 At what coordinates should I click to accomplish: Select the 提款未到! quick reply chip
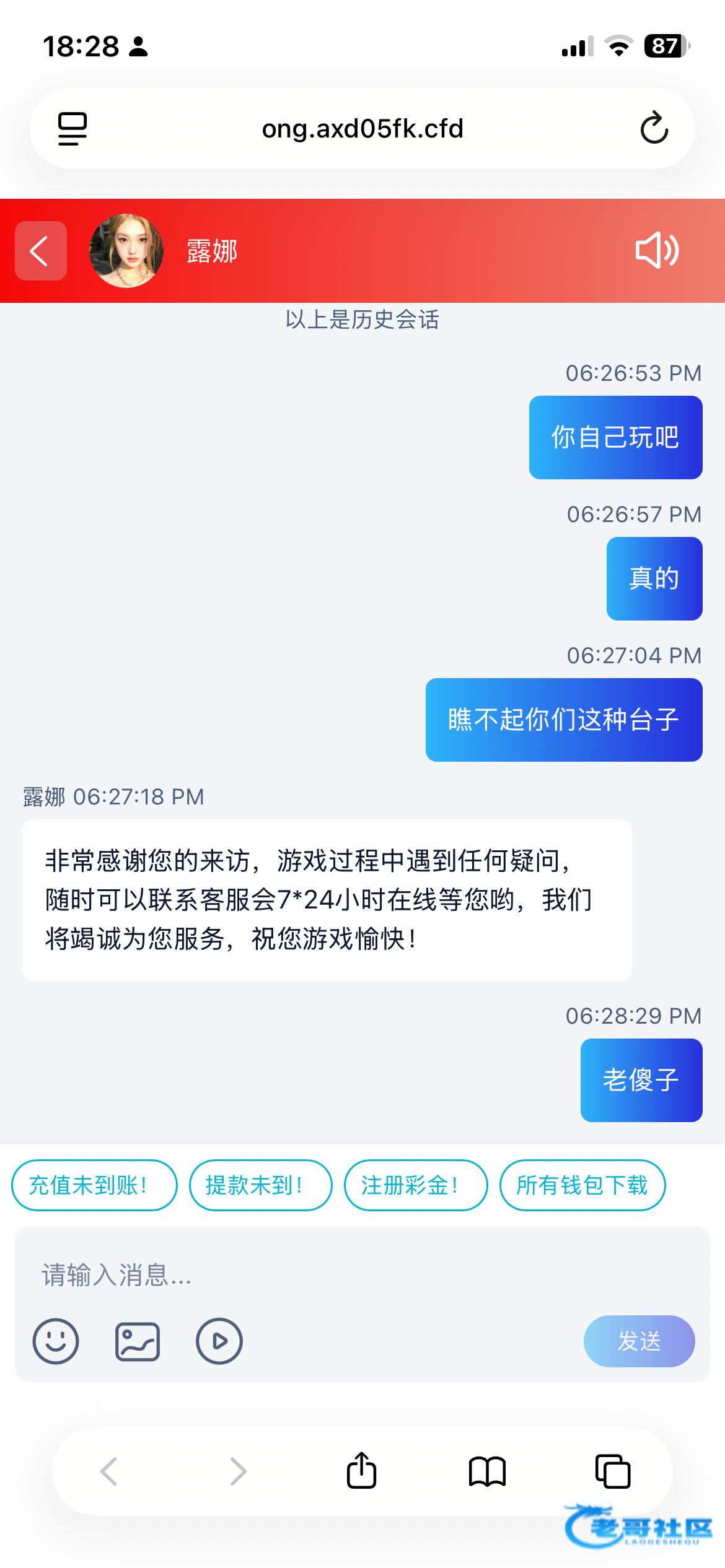tap(260, 1185)
